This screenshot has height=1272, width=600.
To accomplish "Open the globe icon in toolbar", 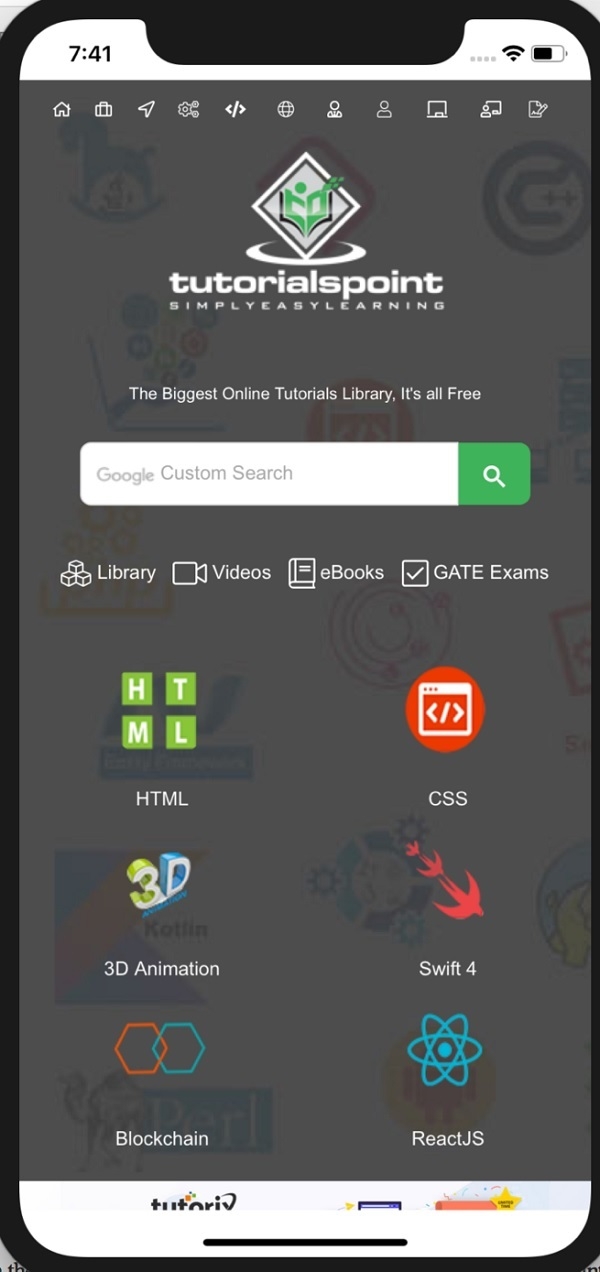I will [x=286, y=110].
